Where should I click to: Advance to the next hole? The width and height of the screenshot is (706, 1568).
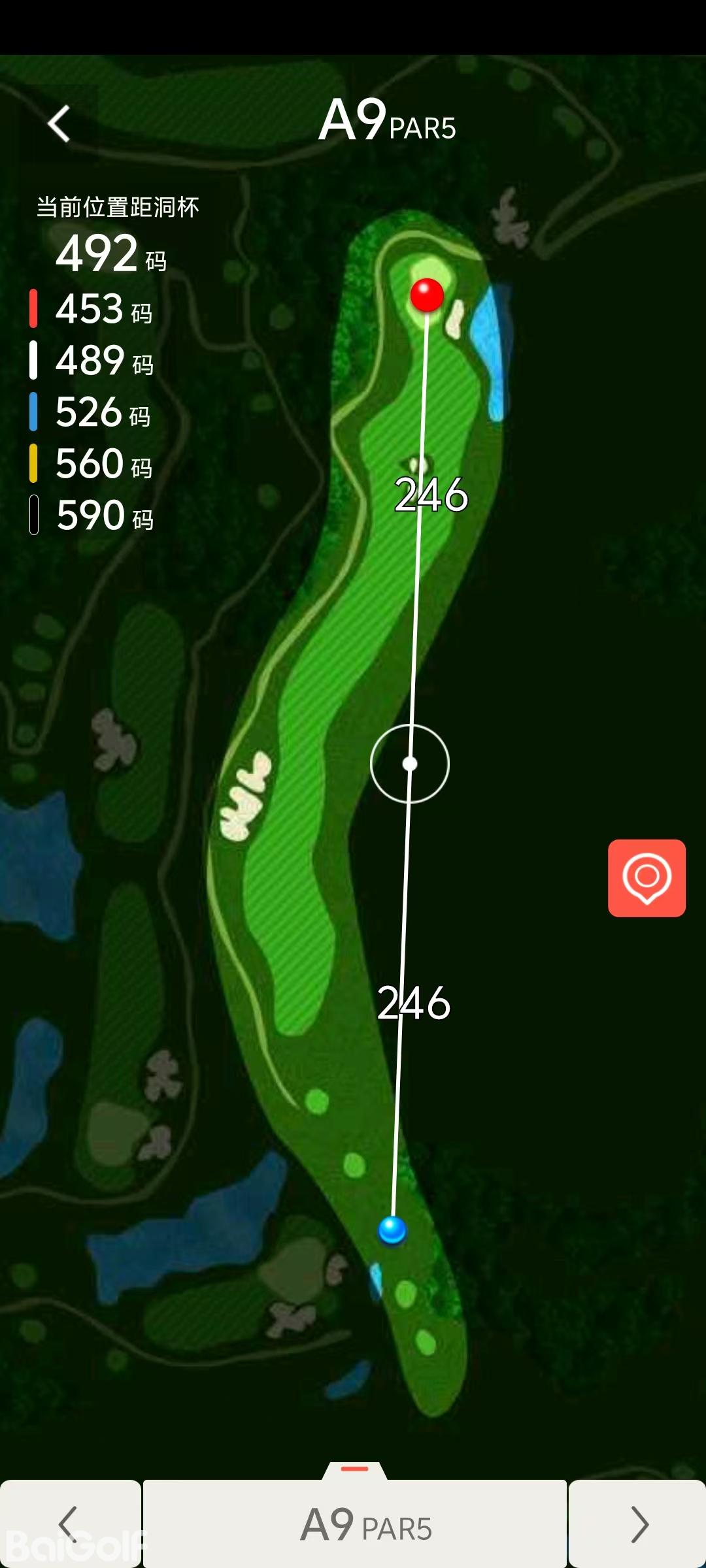coord(637,1524)
